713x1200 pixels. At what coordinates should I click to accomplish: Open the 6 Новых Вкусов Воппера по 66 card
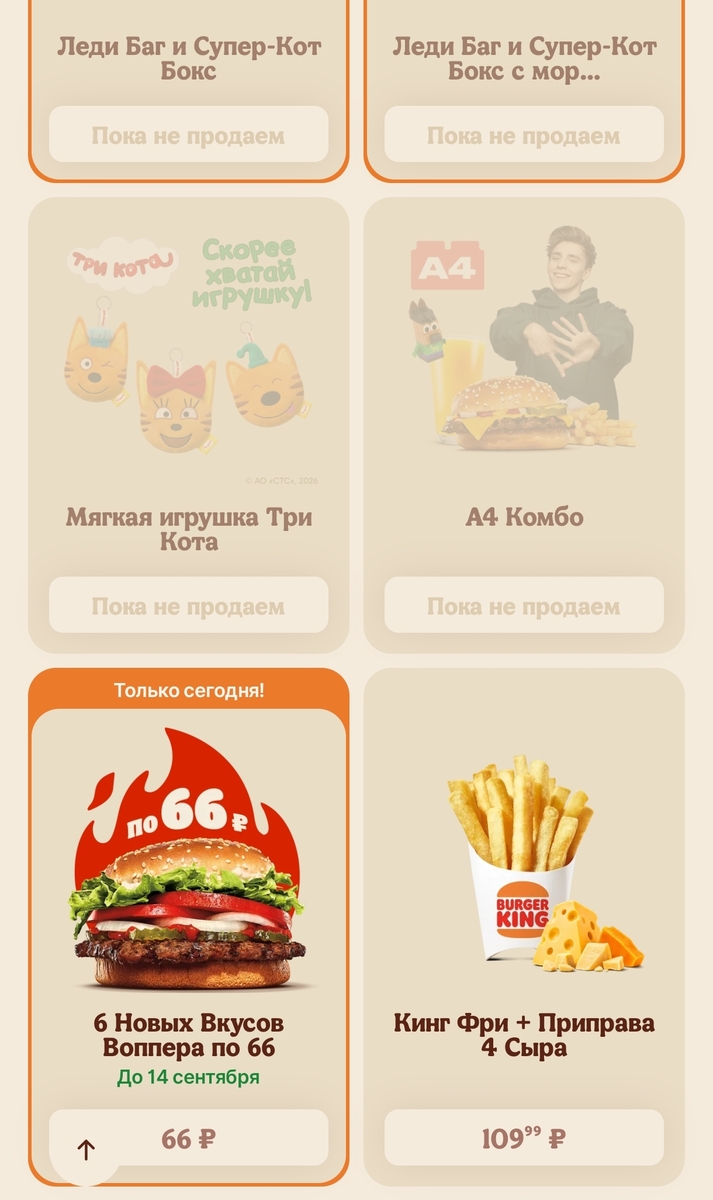[189, 927]
